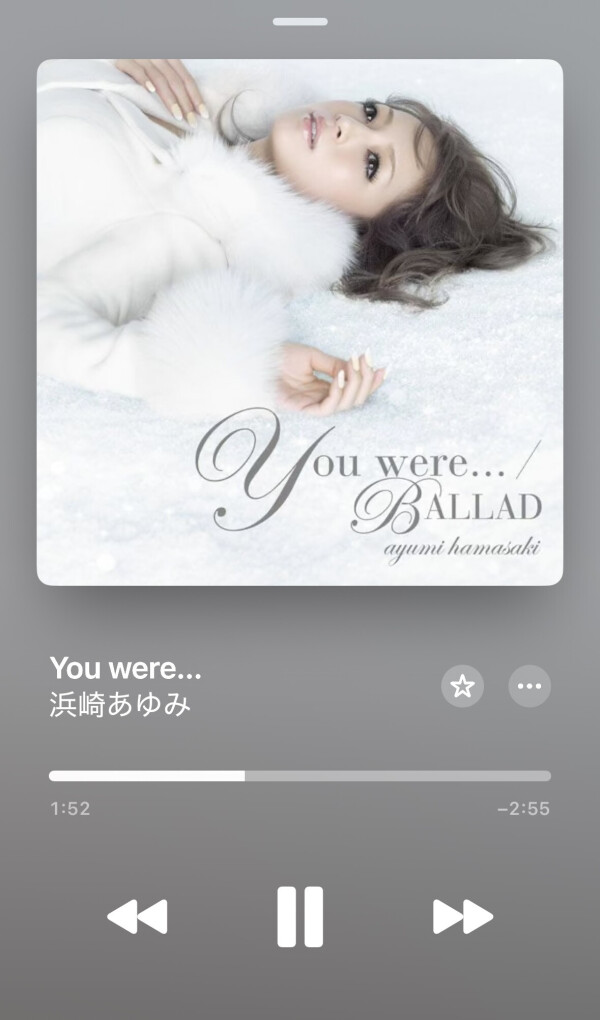Pause the song You were...
Screen dimensions: 600x1020
[300, 916]
